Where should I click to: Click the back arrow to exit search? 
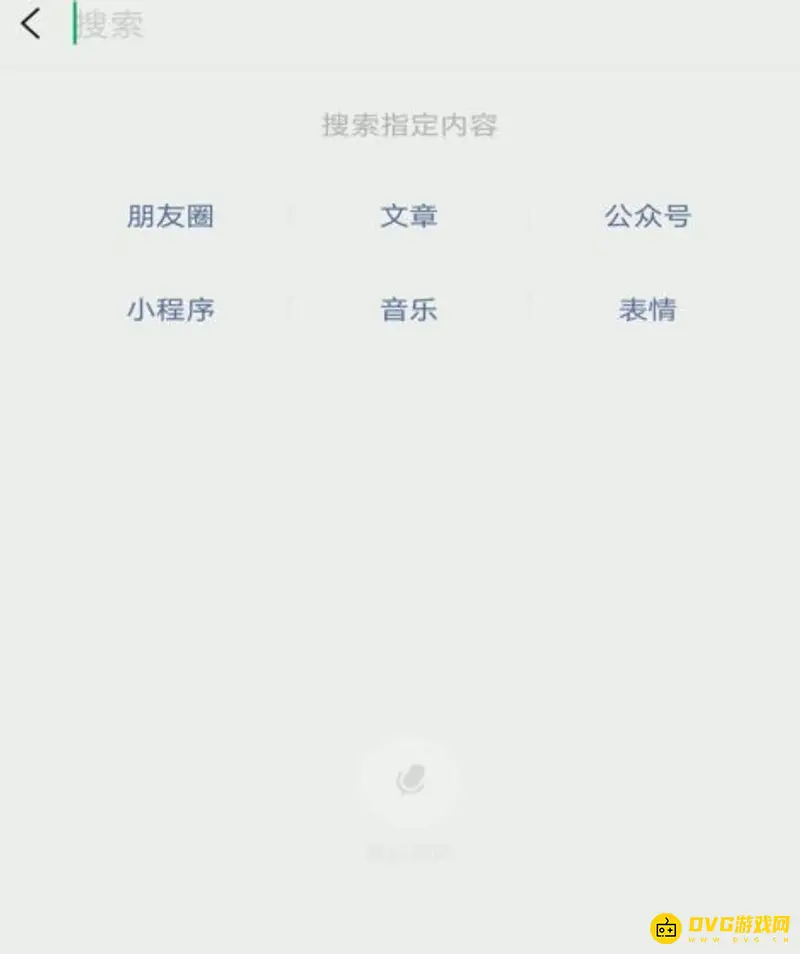29,23
